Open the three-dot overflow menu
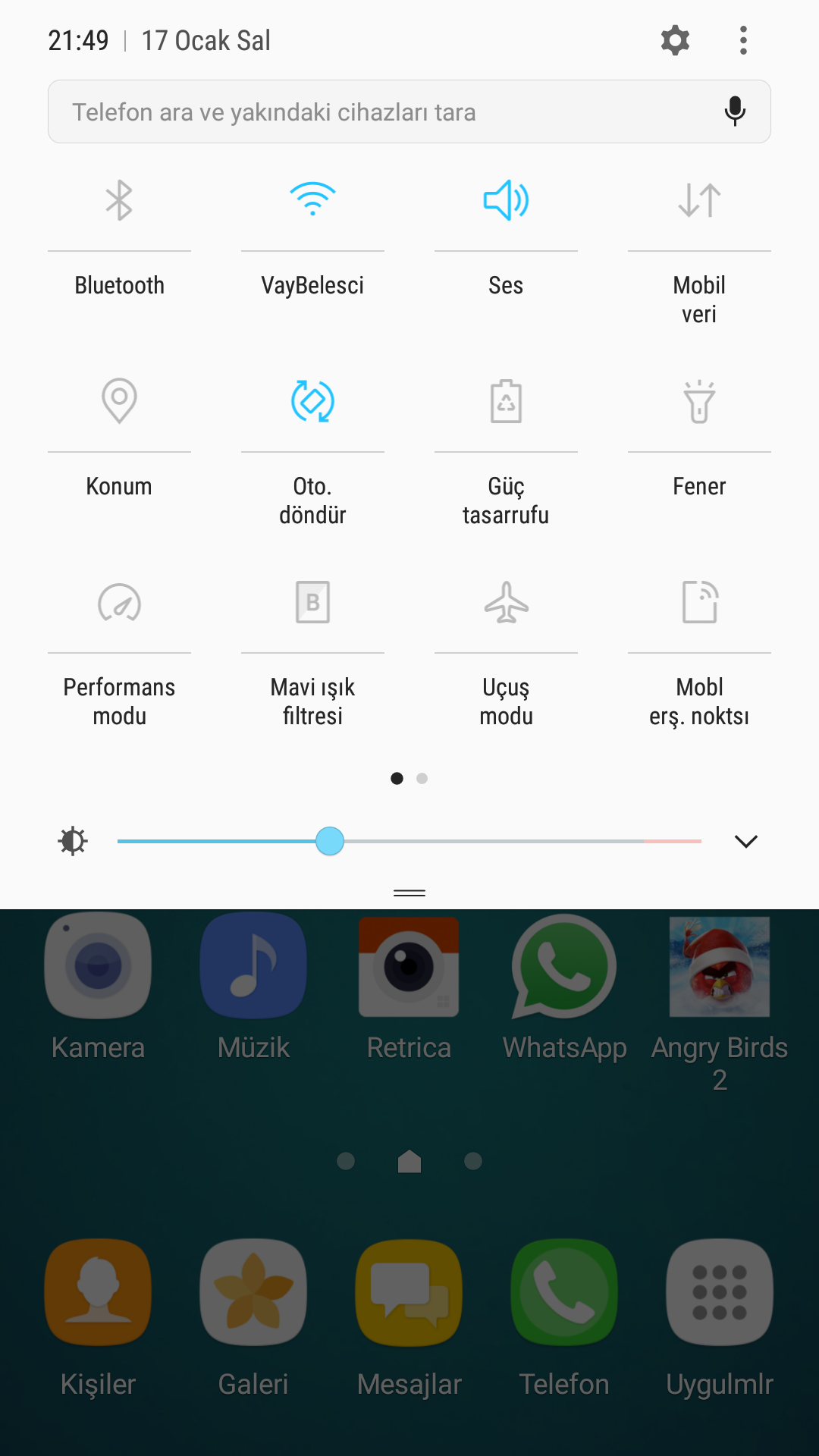The height and width of the screenshot is (1456, 819). (x=743, y=40)
